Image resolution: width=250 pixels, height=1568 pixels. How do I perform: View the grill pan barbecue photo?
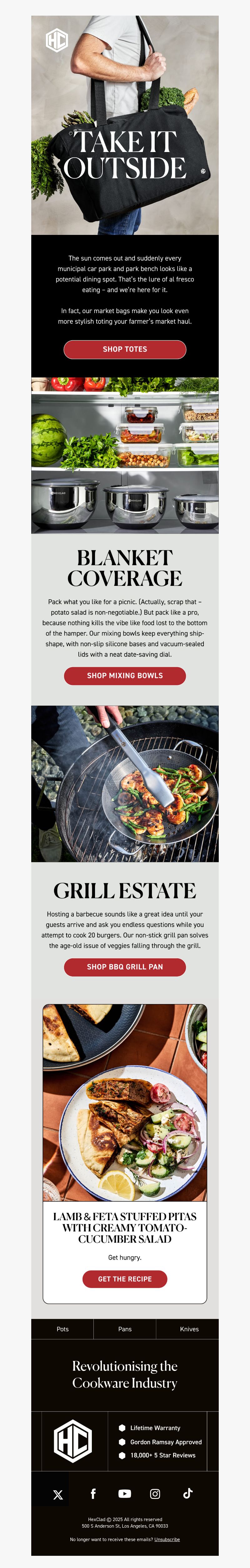(125, 784)
